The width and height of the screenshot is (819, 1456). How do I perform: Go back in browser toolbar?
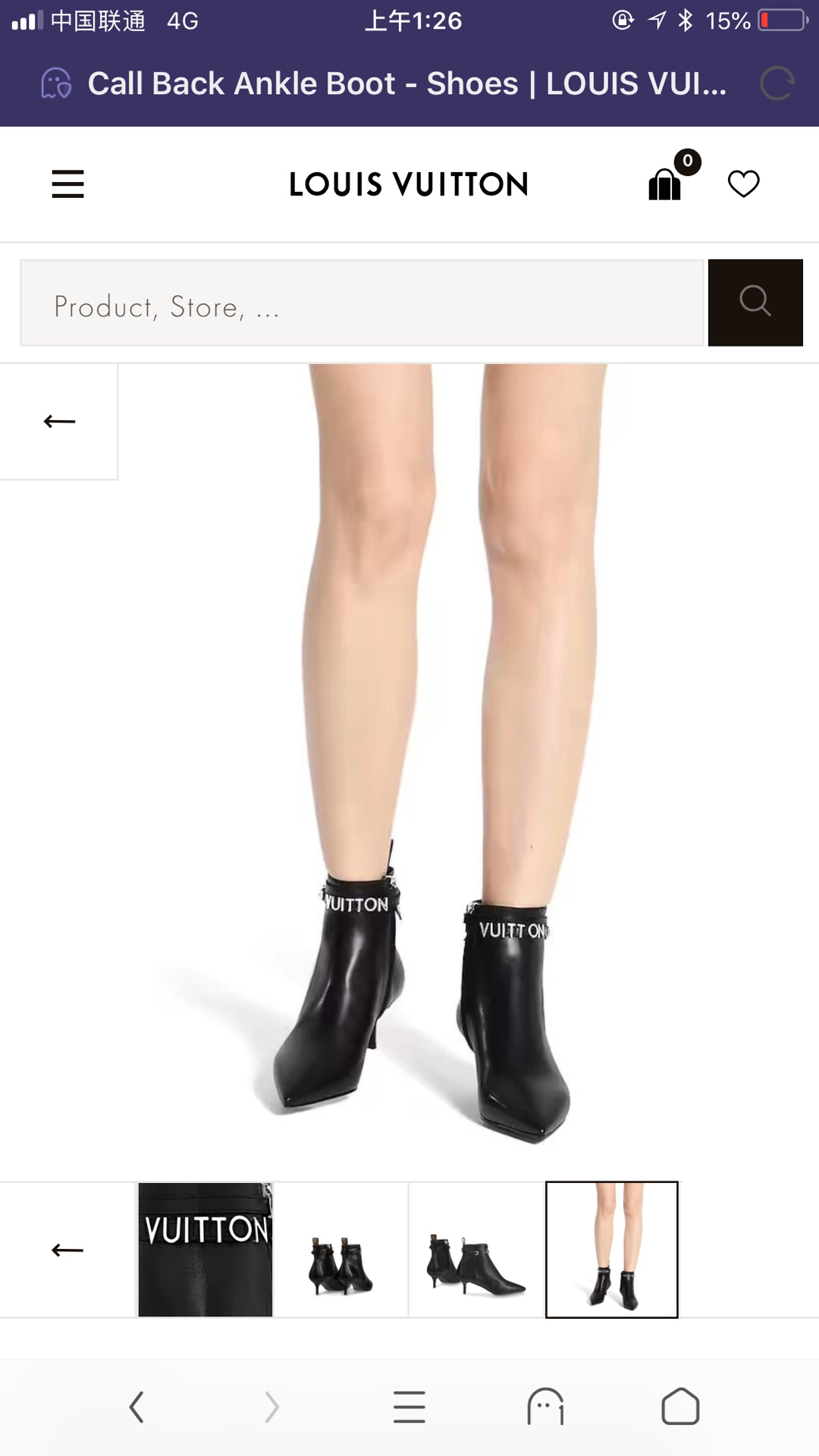pos(136,1407)
